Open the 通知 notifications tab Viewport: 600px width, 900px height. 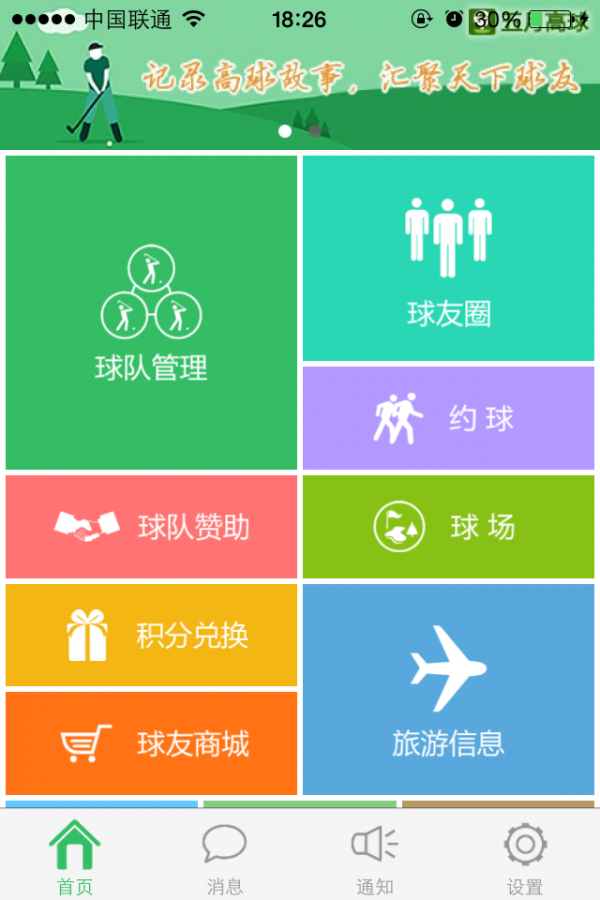coord(375,857)
